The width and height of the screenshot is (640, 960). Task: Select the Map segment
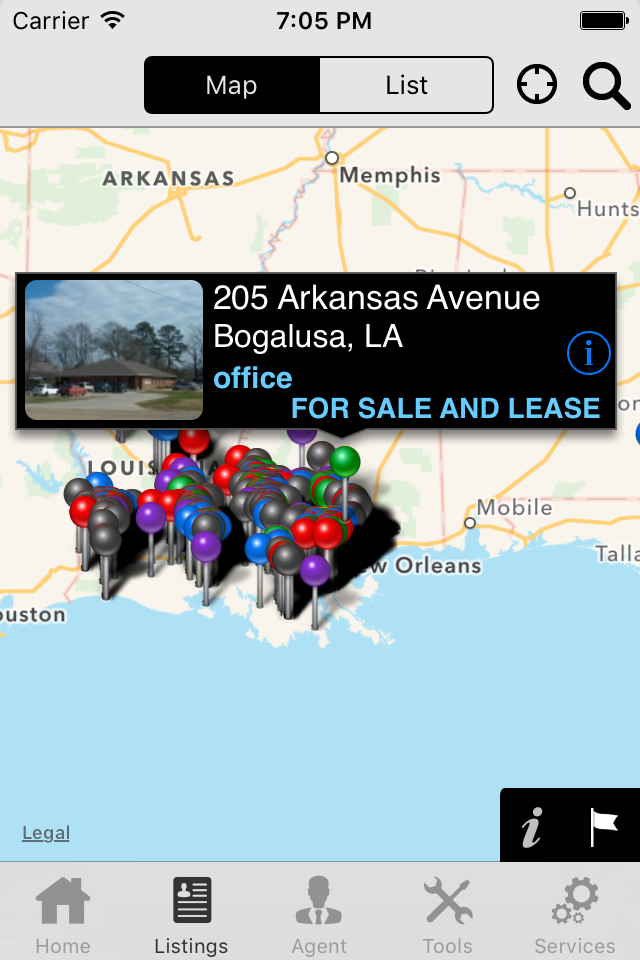point(232,85)
